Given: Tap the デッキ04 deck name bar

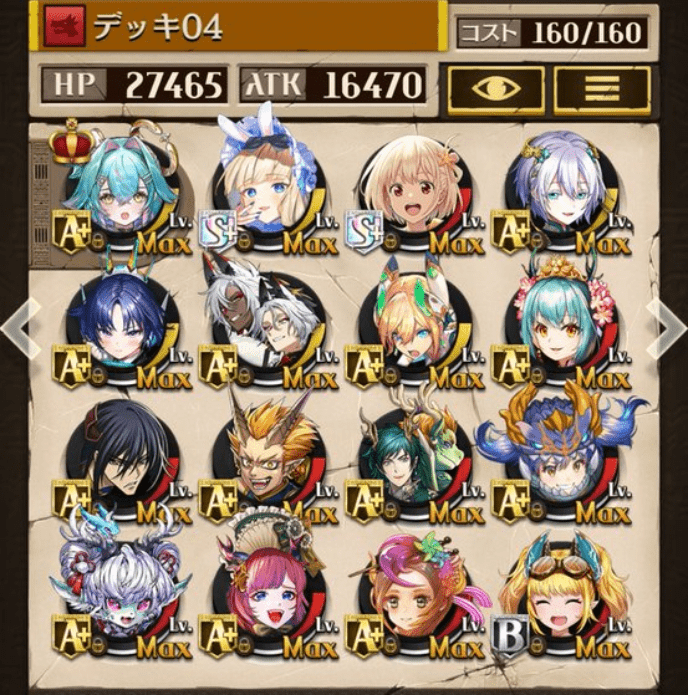Looking at the screenshot, I should [240, 27].
